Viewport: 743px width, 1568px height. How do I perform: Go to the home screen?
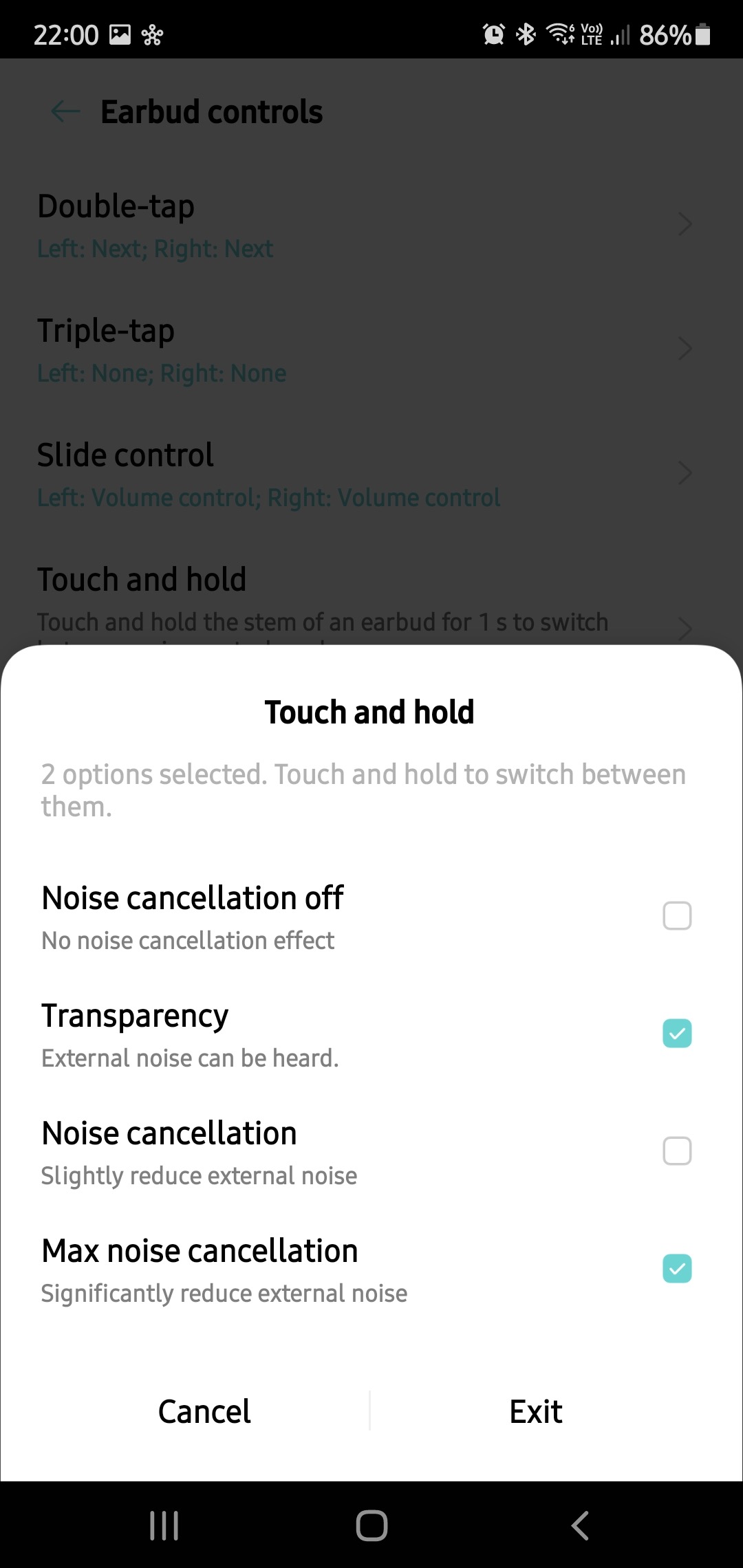click(371, 1525)
